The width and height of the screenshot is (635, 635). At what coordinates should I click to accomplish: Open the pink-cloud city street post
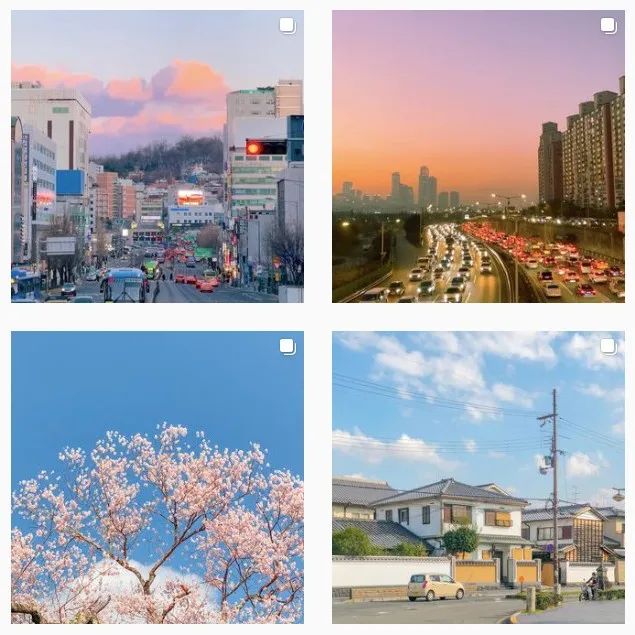point(157,157)
